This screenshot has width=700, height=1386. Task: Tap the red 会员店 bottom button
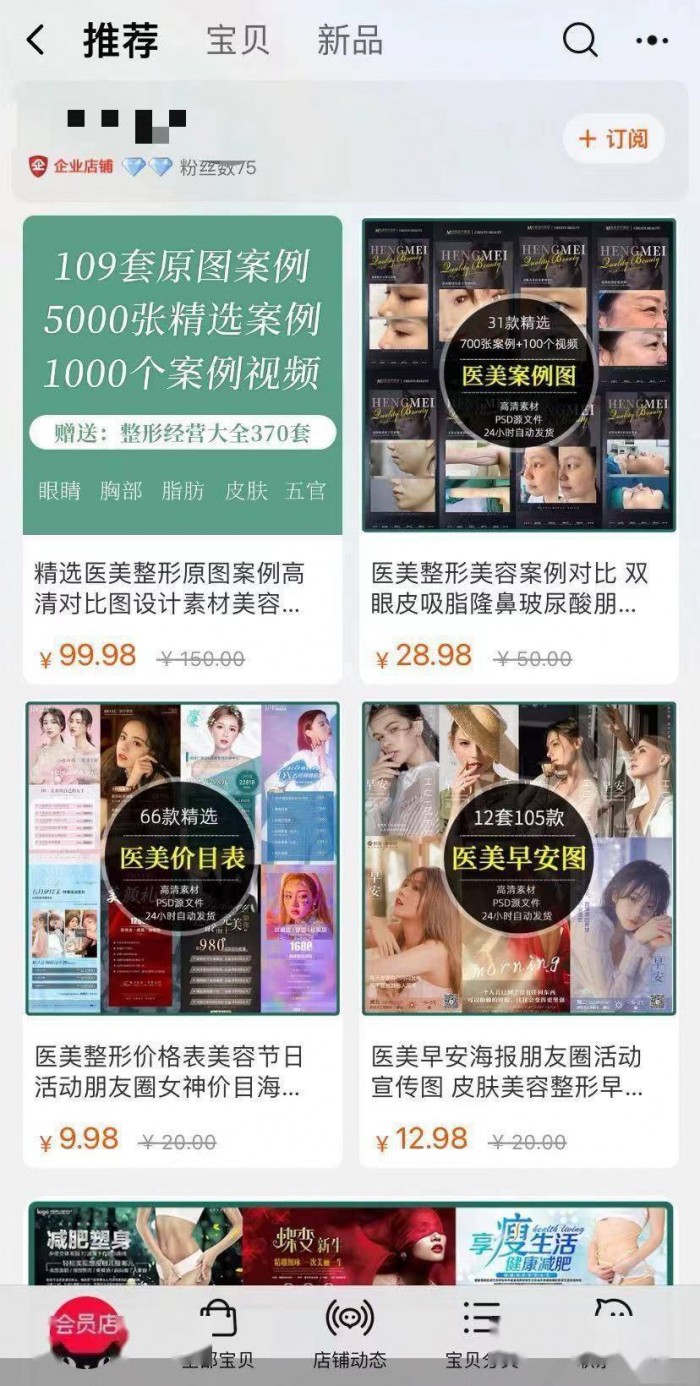[x=85, y=1327]
